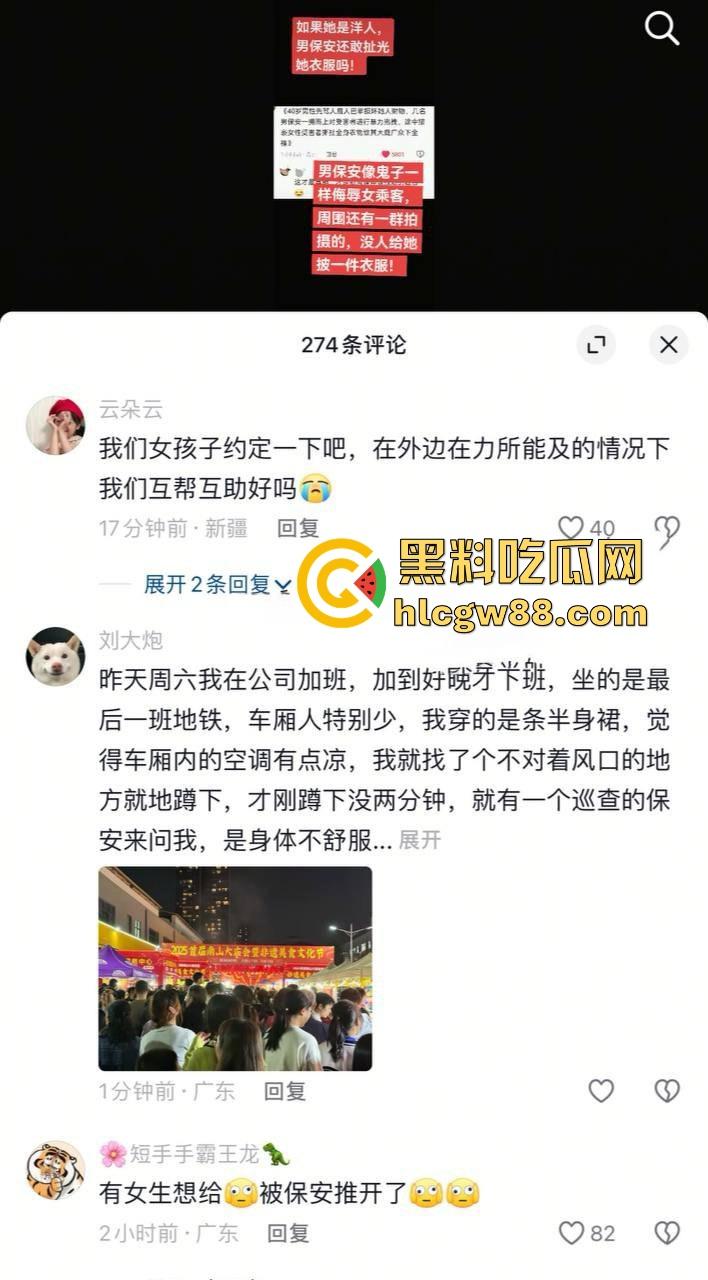Viewport: 708px width, 1280px height.
Task: Open 短手手霸王龙's profile avatar
Action: pyautogui.click(x=55, y=1170)
